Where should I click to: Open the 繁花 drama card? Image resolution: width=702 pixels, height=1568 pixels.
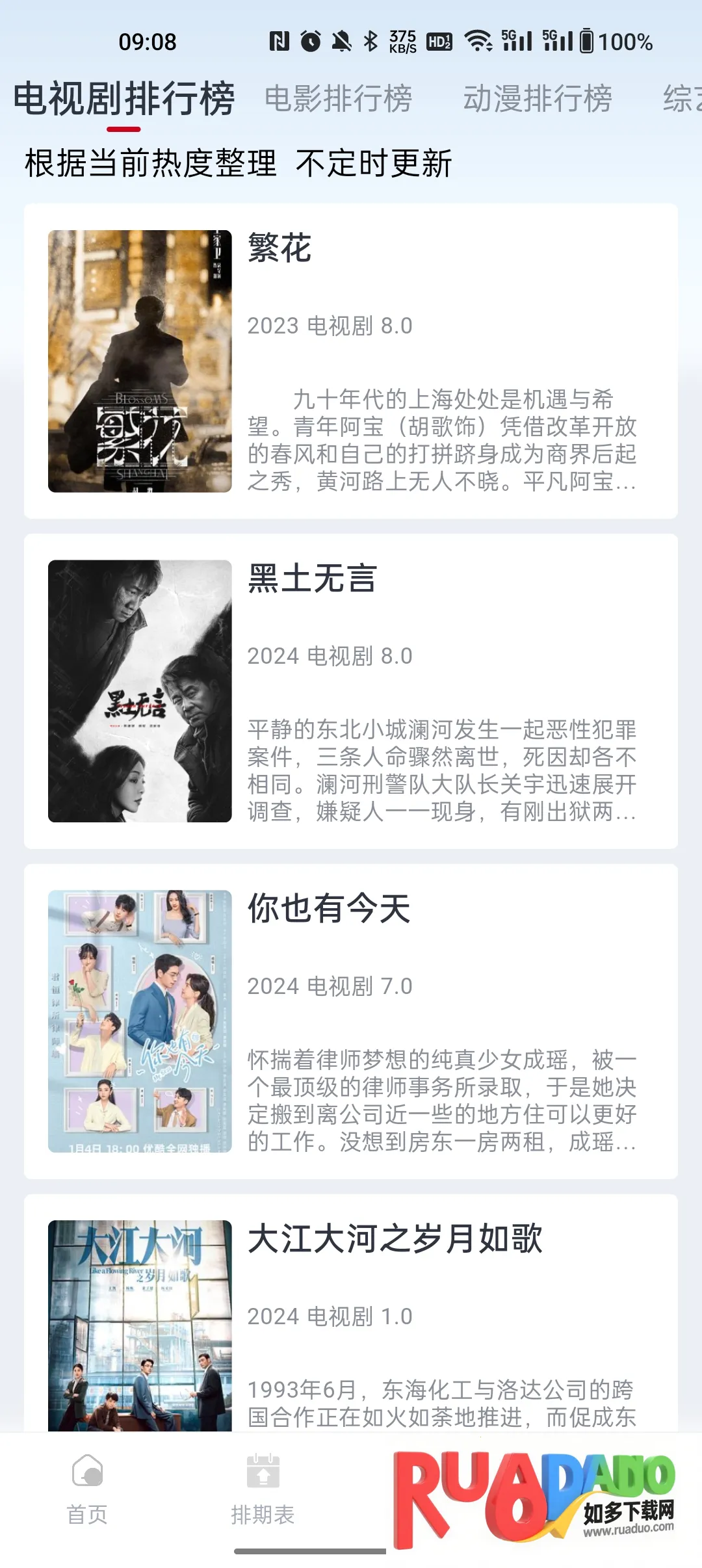[x=351, y=361]
